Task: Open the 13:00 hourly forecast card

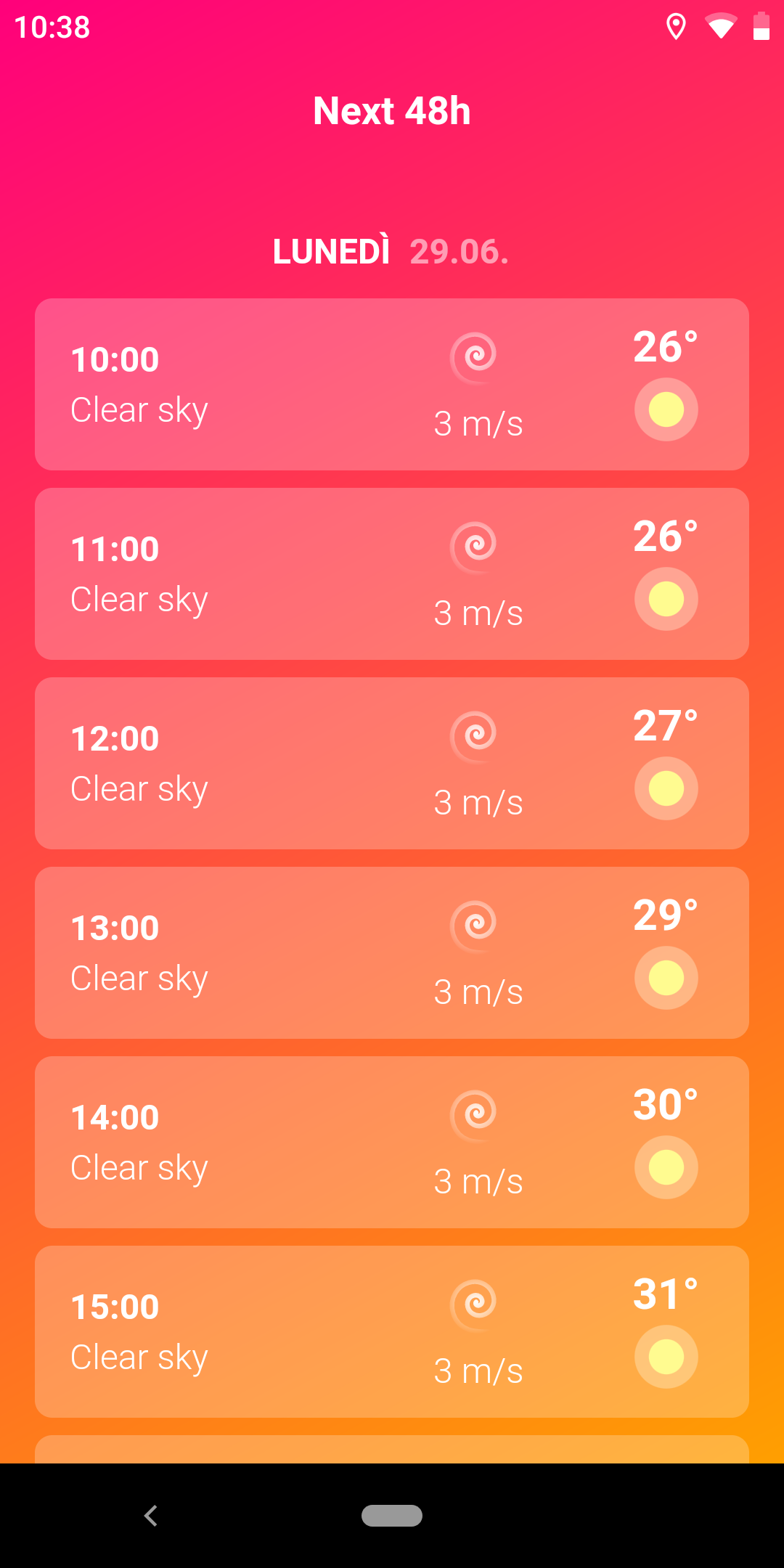Action: pyautogui.click(x=392, y=952)
